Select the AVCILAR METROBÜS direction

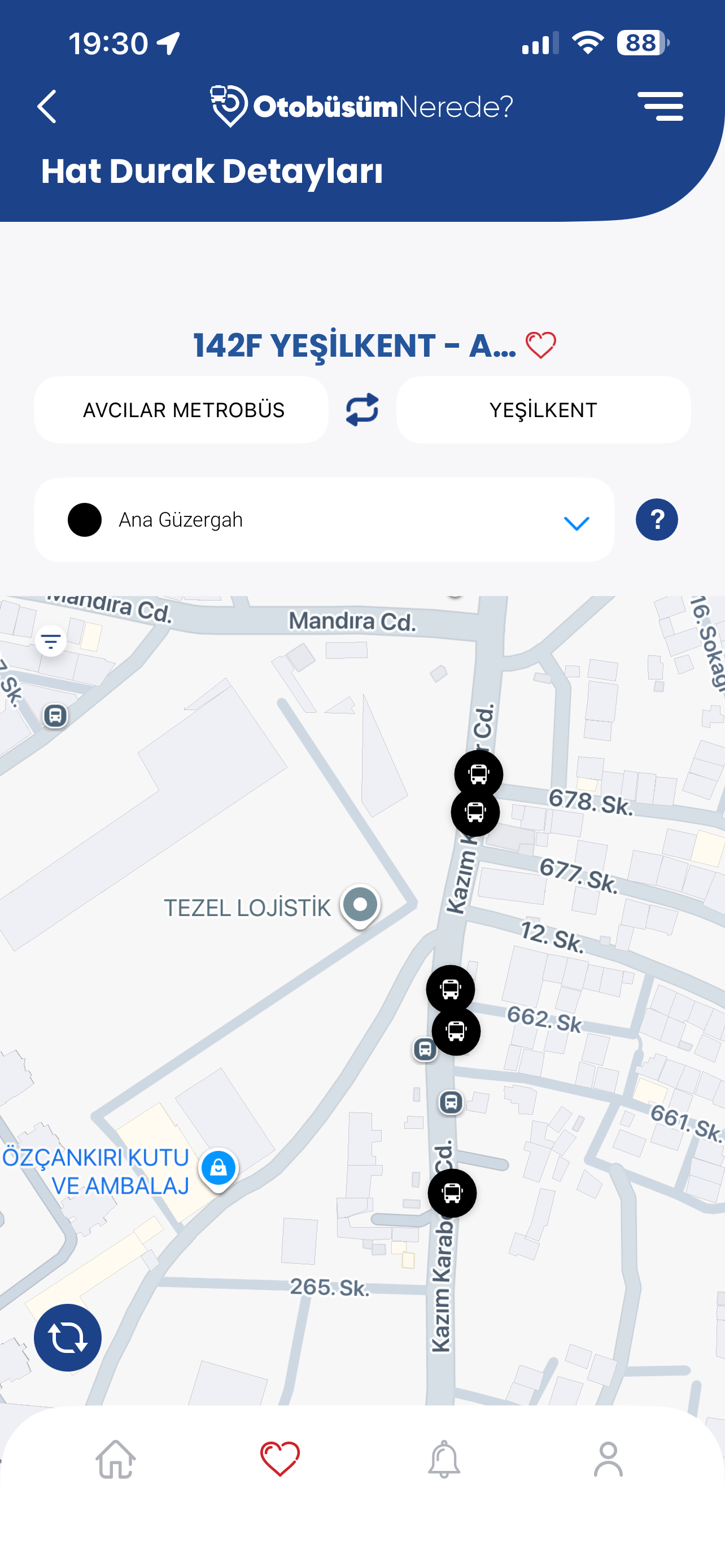tap(181, 410)
